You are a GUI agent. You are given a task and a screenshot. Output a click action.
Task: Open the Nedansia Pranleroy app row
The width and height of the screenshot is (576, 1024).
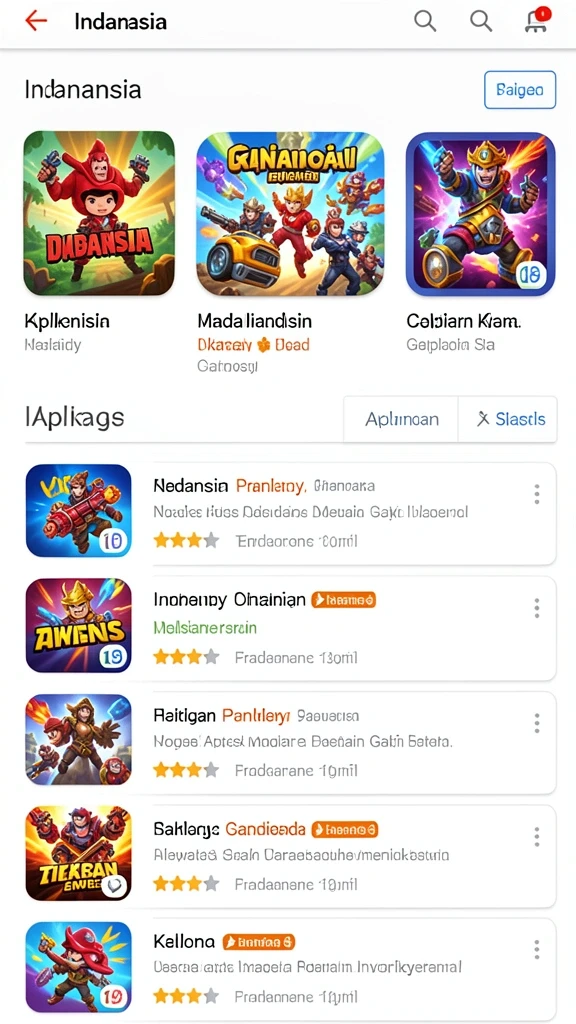(291, 513)
